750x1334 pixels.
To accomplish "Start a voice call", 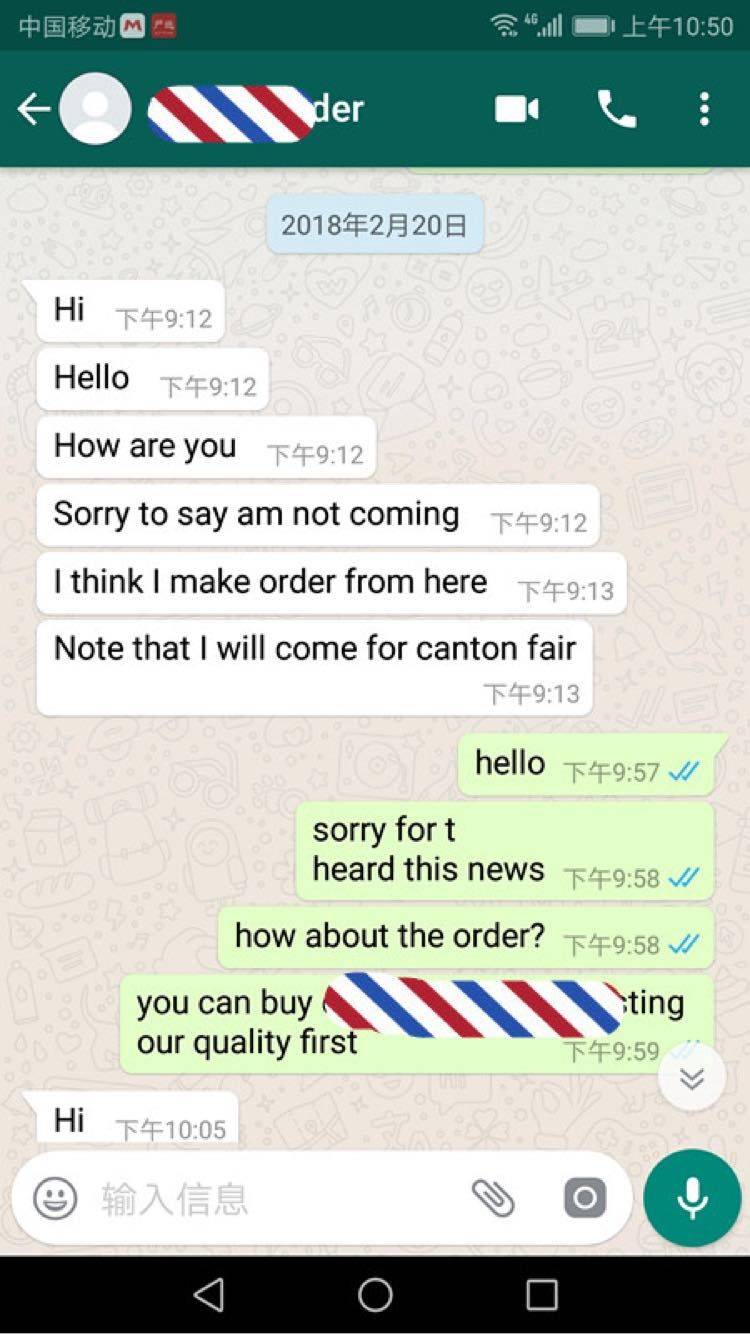I will click(x=617, y=109).
